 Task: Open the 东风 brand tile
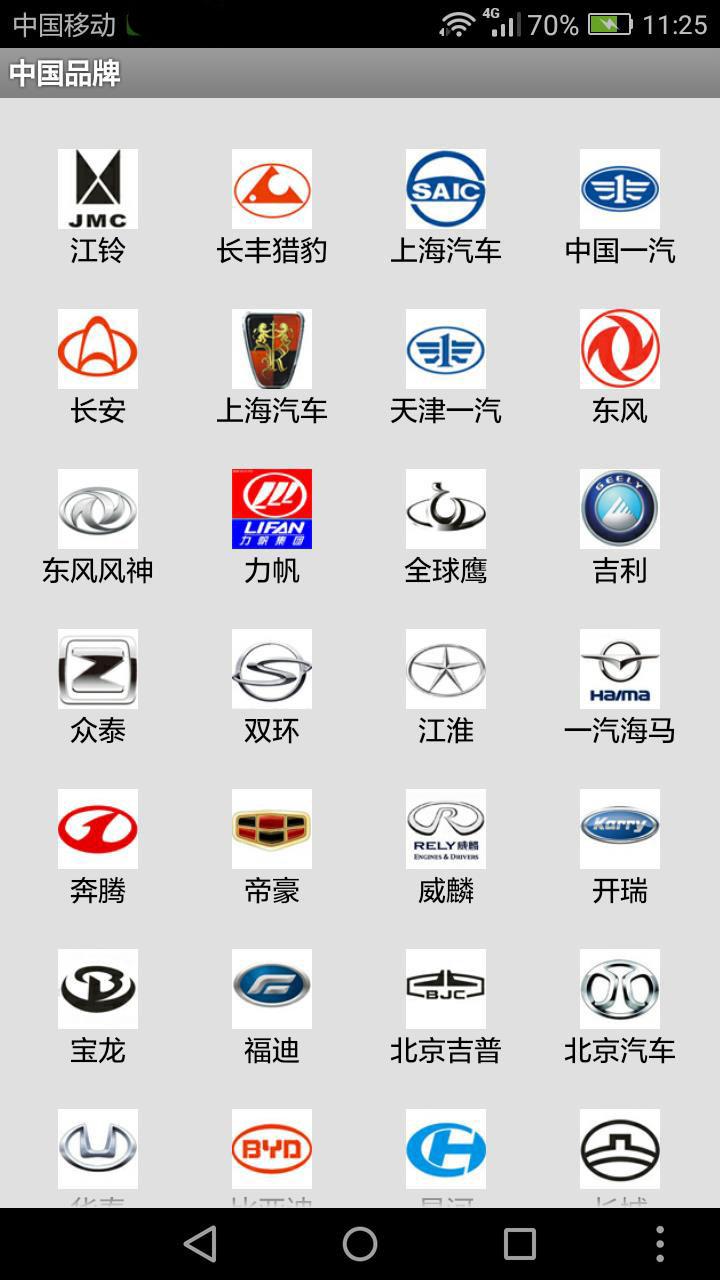620,350
